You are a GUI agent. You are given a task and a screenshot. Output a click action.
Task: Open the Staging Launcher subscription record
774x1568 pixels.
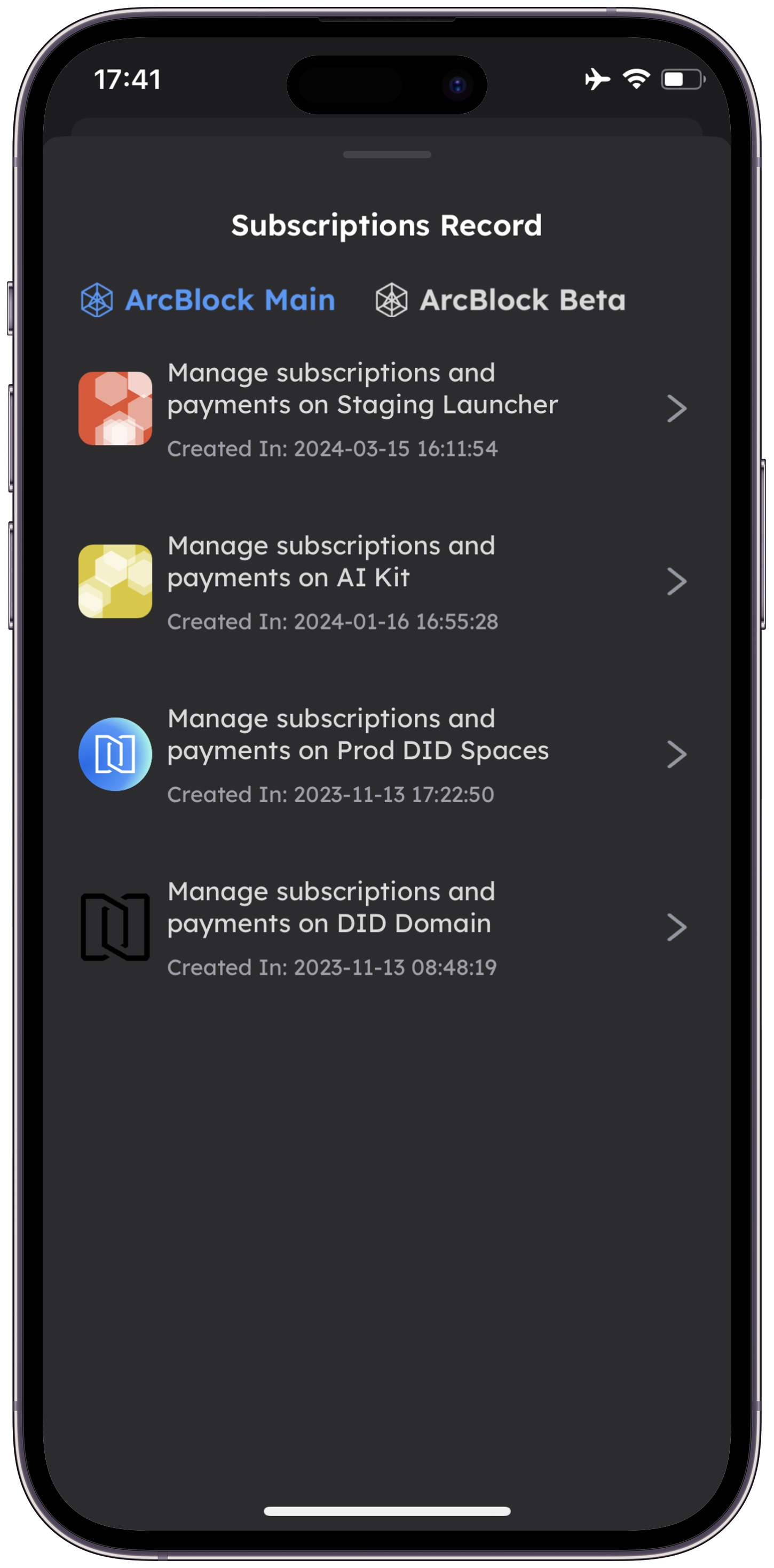[383, 409]
